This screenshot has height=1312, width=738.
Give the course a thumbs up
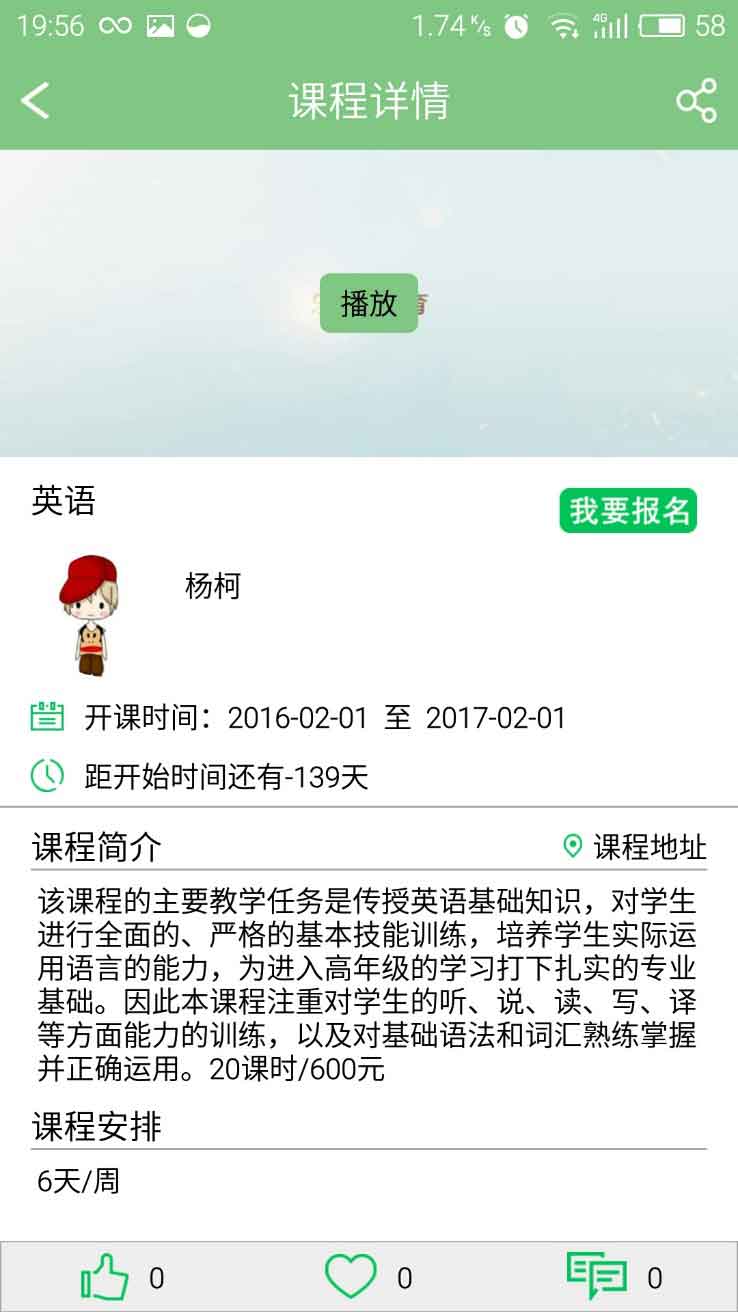[106, 1277]
